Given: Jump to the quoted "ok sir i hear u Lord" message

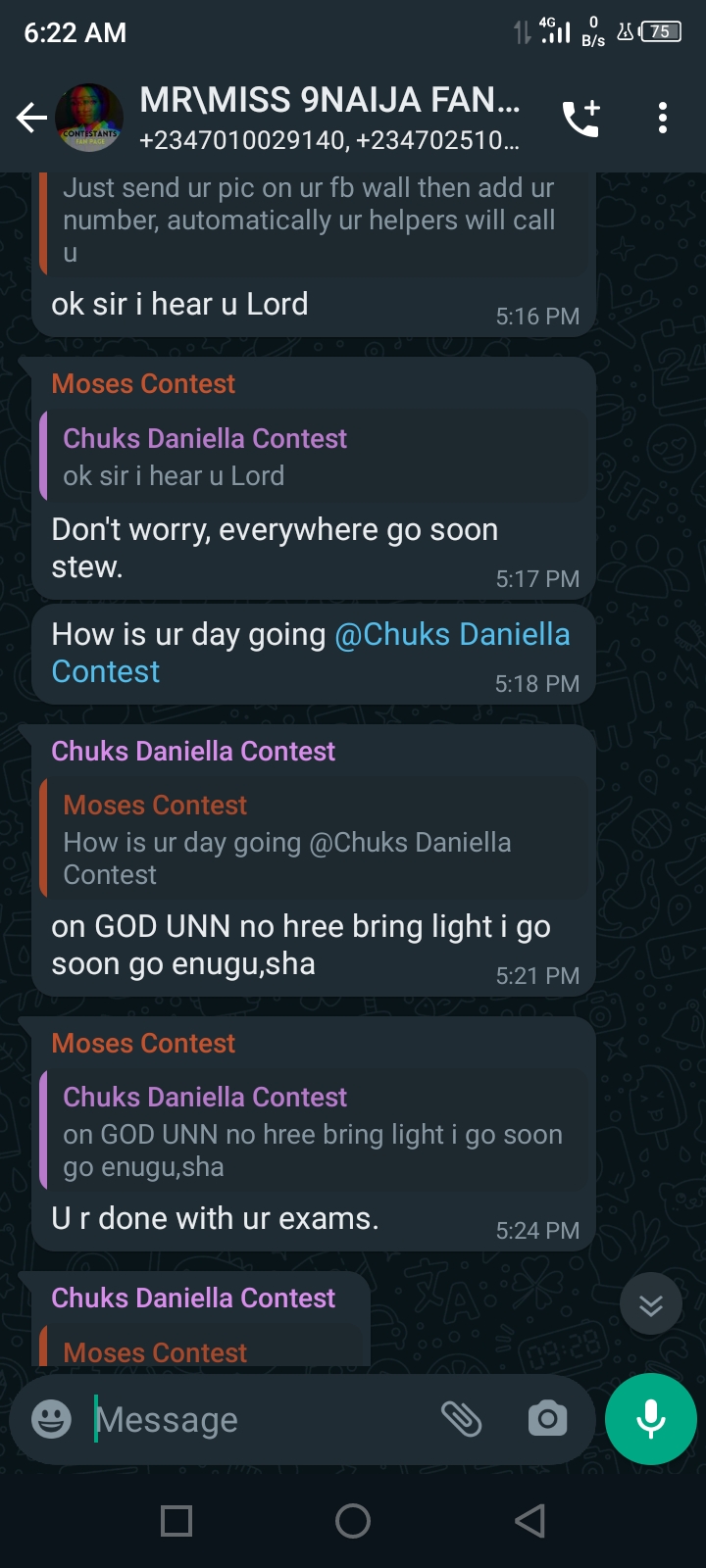Looking at the screenshot, I should pos(314,457).
